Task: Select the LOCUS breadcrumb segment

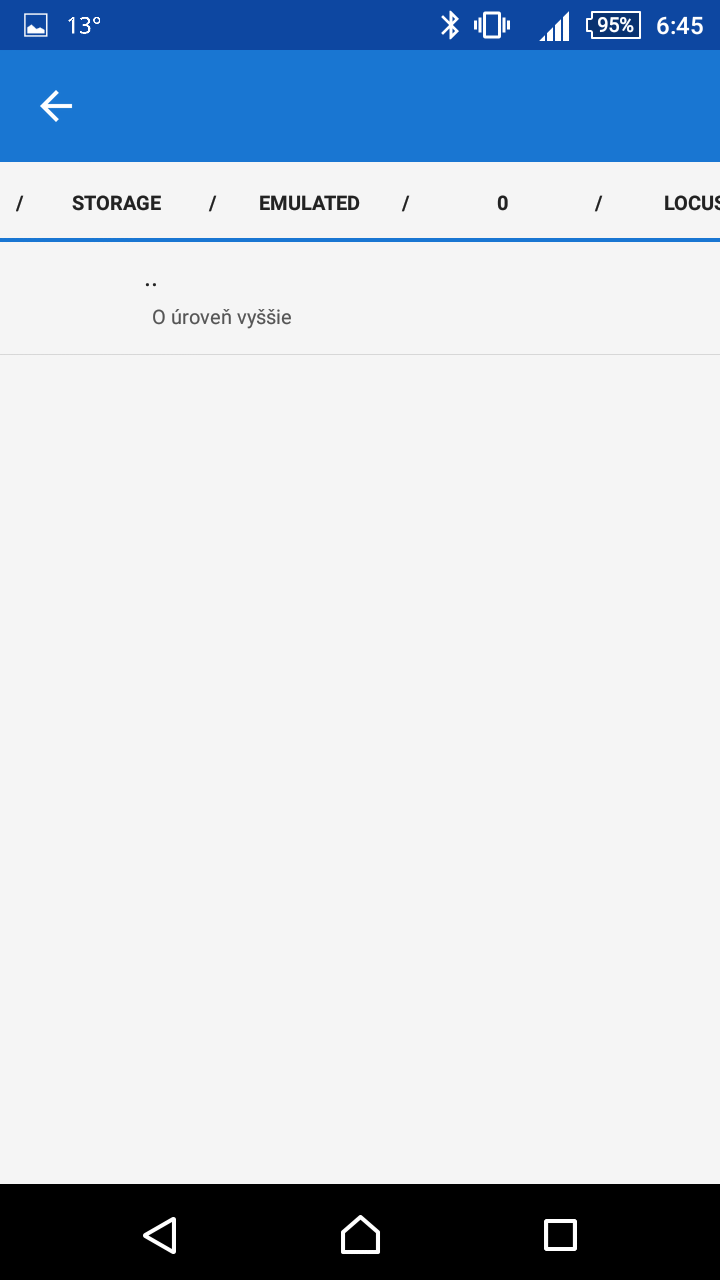Action: [x=692, y=203]
